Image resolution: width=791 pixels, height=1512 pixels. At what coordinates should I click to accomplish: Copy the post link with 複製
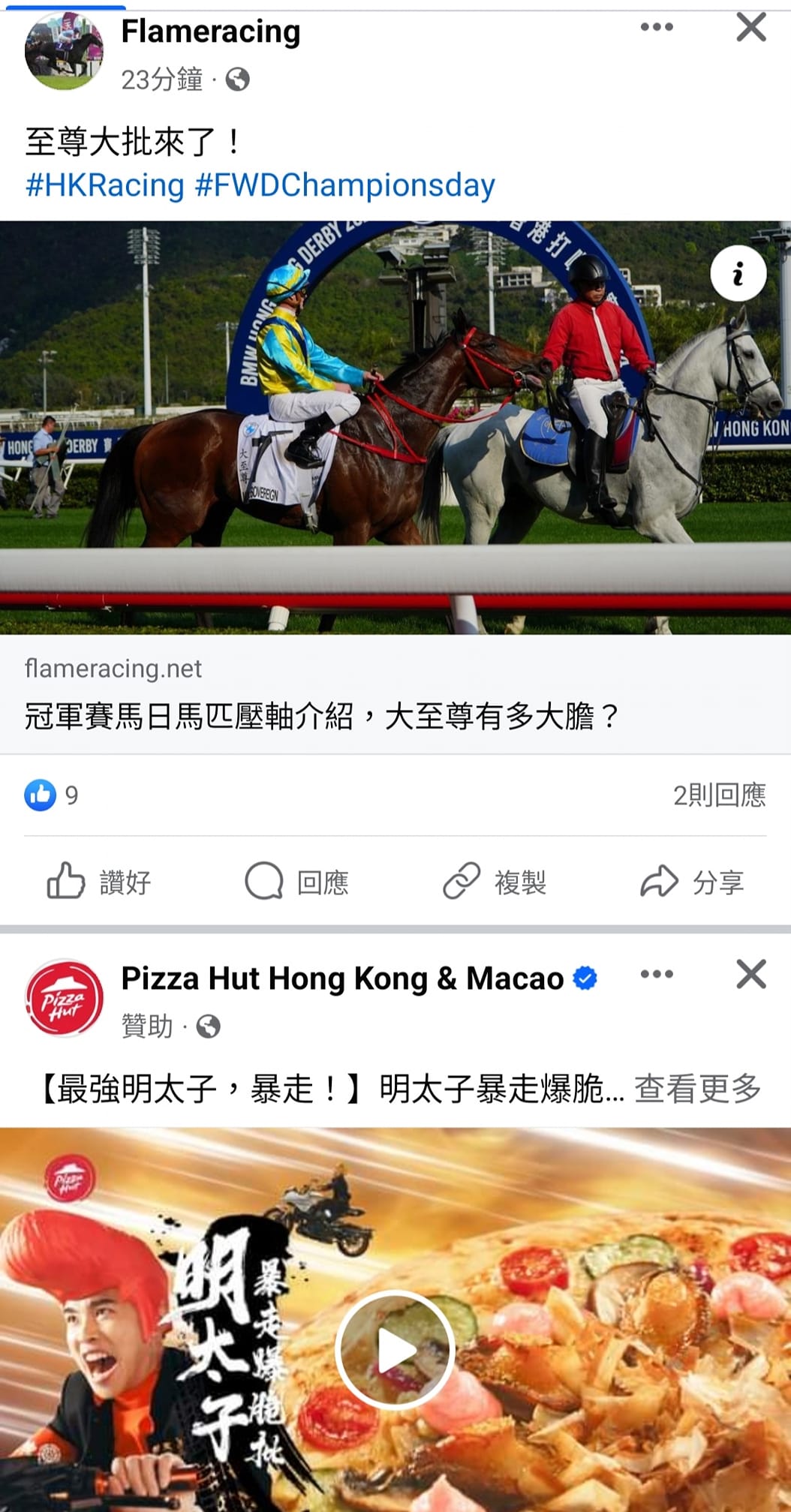(x=495, y=882)
